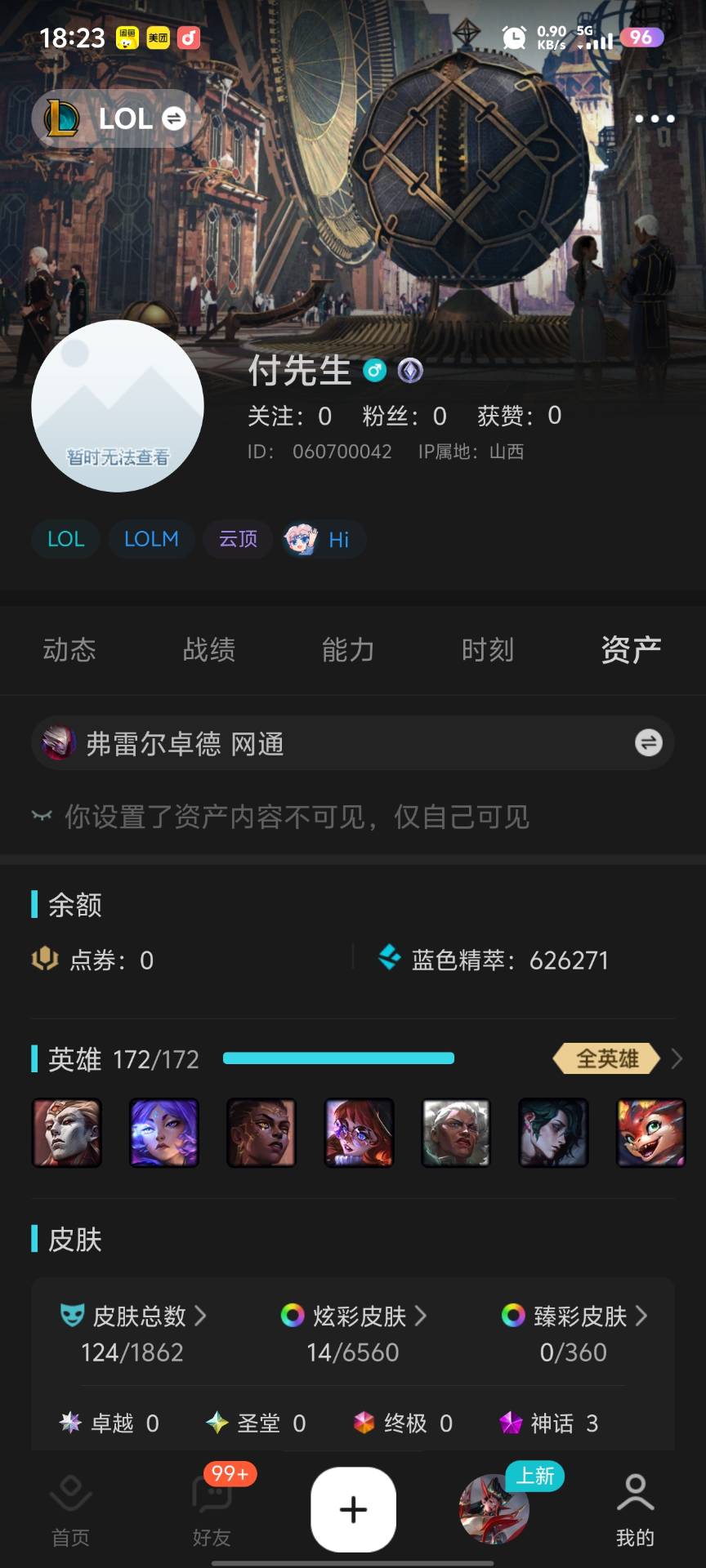706x1568 pixels.
Task: Open the 全英雄 heroes list
Action: point(617,1059)
